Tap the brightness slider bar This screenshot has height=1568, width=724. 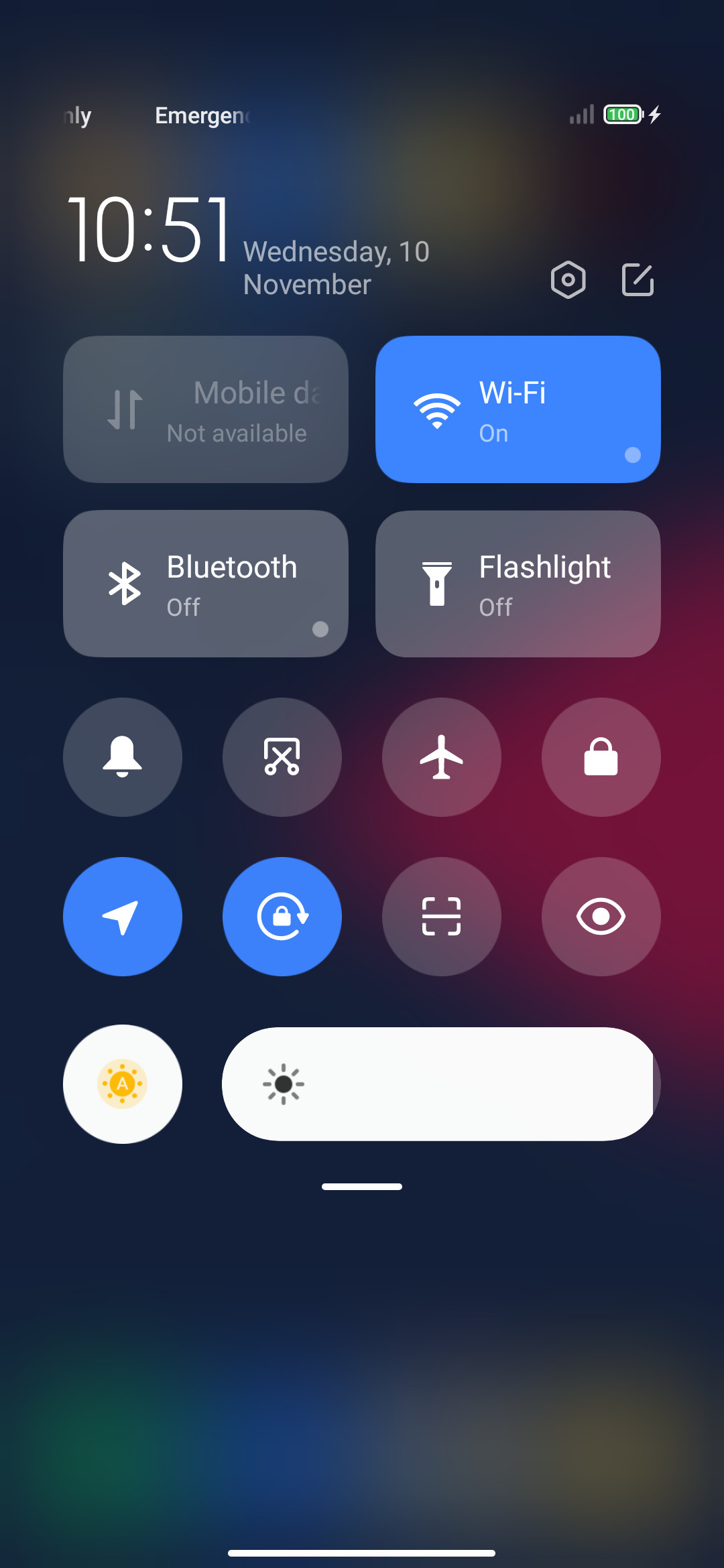click(x=441, y=1084)
